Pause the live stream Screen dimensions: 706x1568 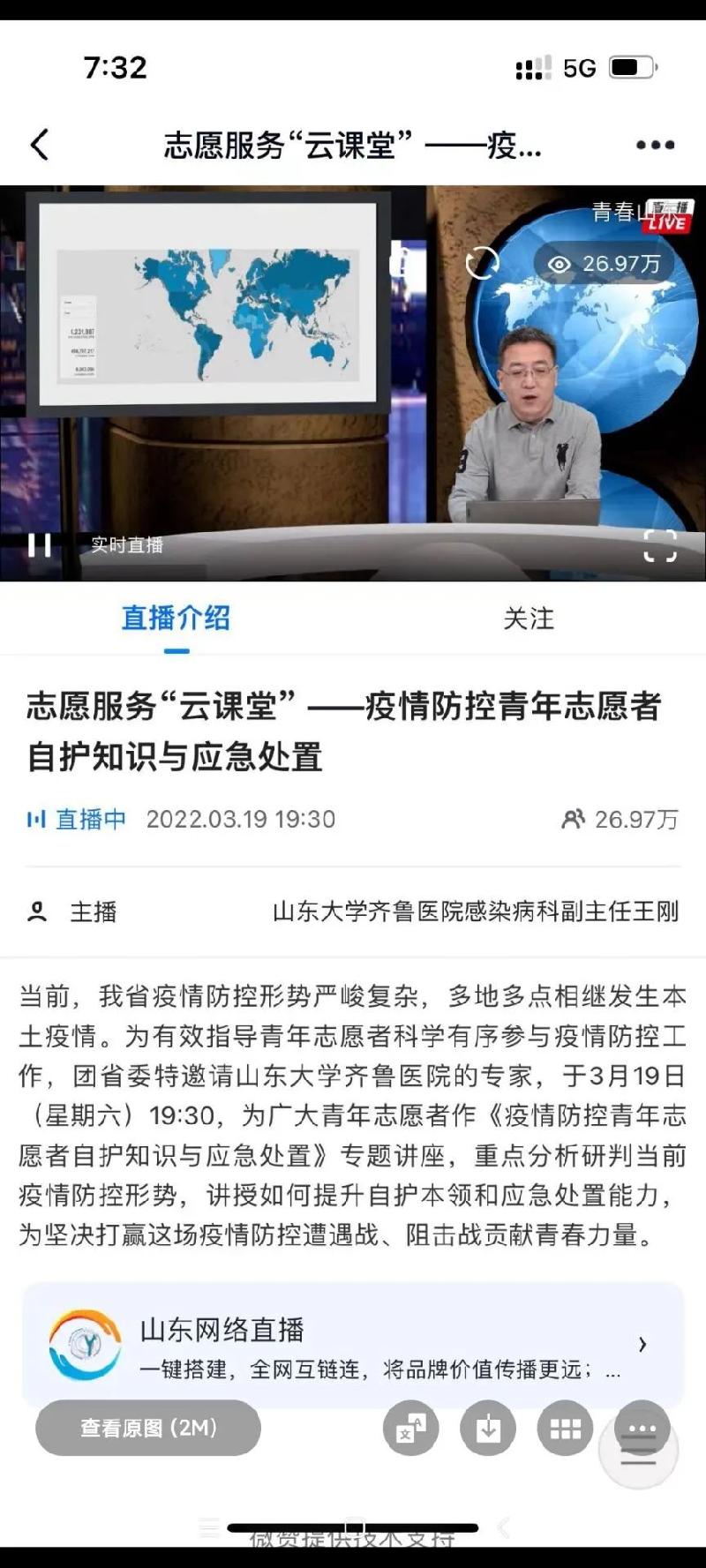point(40,545)
